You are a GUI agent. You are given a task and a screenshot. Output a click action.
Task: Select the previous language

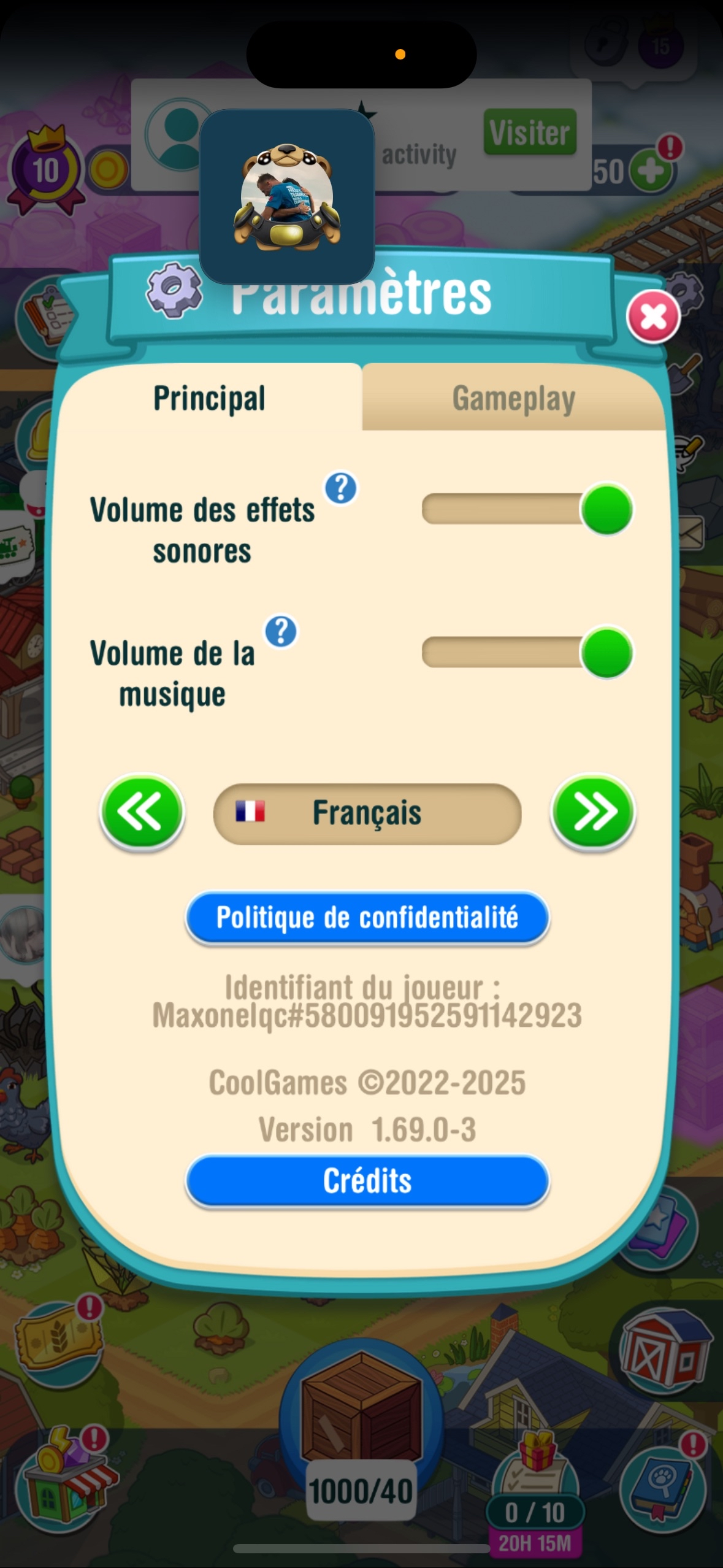tap(142, 812)
